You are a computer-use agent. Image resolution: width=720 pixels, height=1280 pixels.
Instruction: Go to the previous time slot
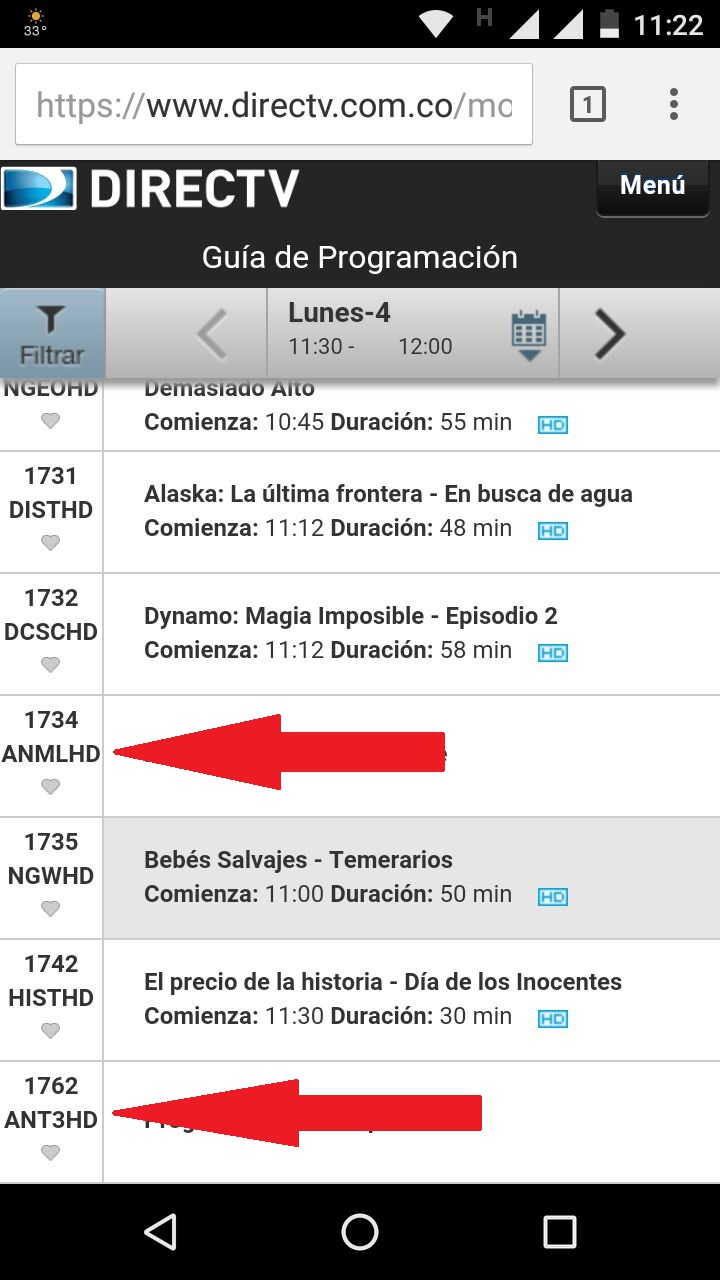click(x=212, y=334)
